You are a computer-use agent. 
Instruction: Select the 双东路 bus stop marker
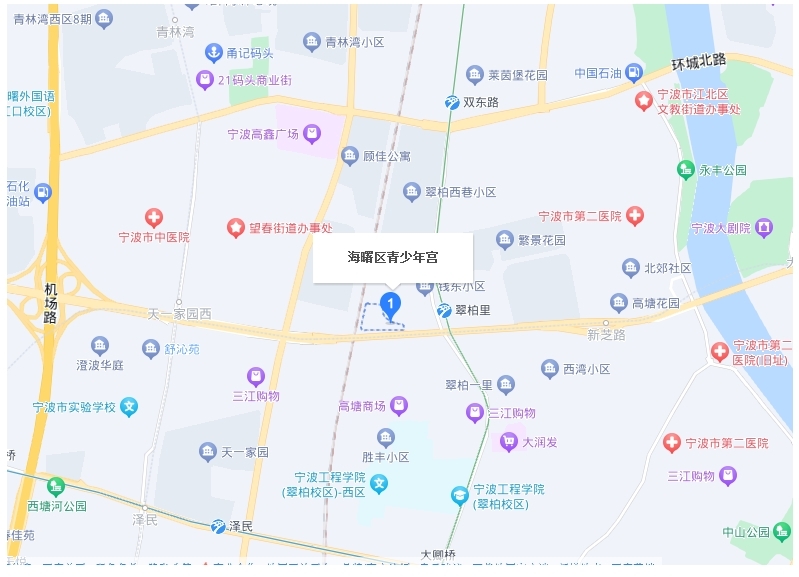pyautogui.click(x=453, y=101)
